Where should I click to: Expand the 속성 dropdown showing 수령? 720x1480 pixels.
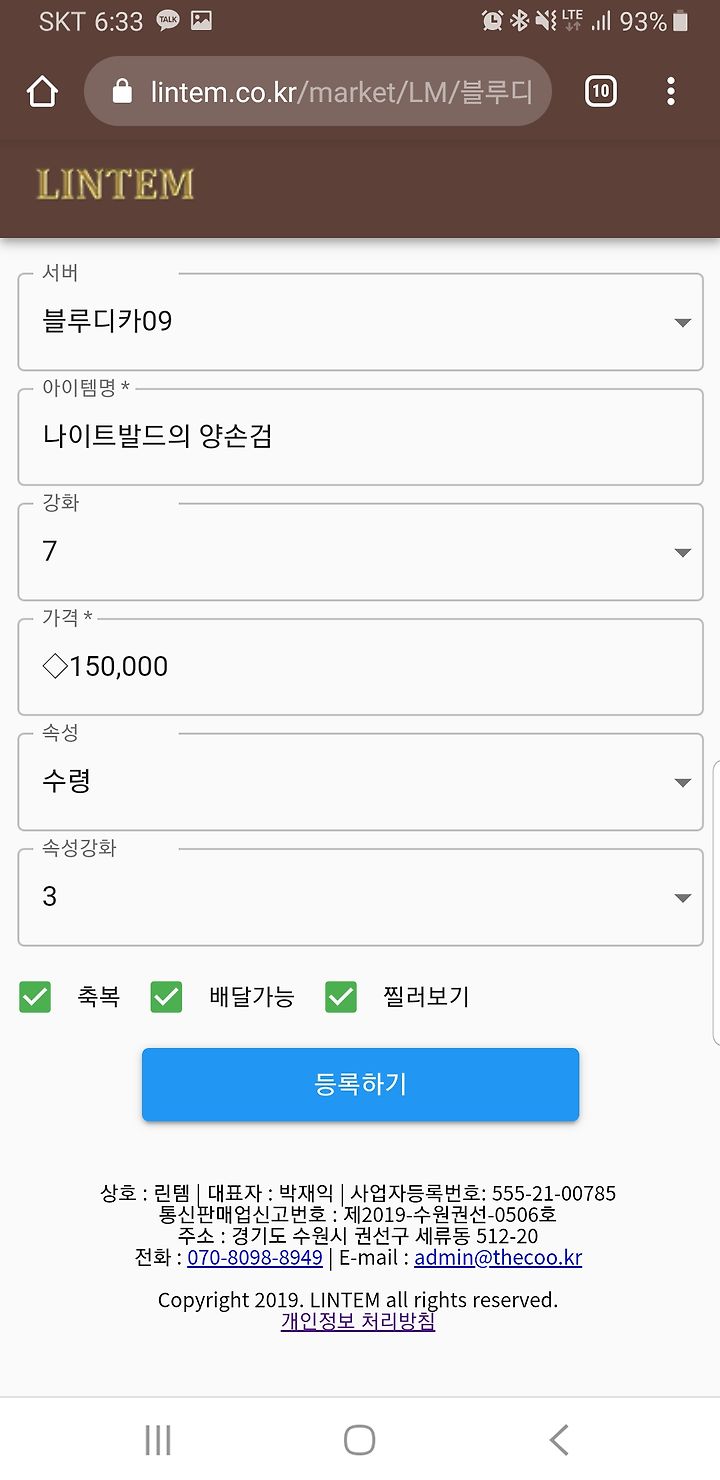coord(361,782)
